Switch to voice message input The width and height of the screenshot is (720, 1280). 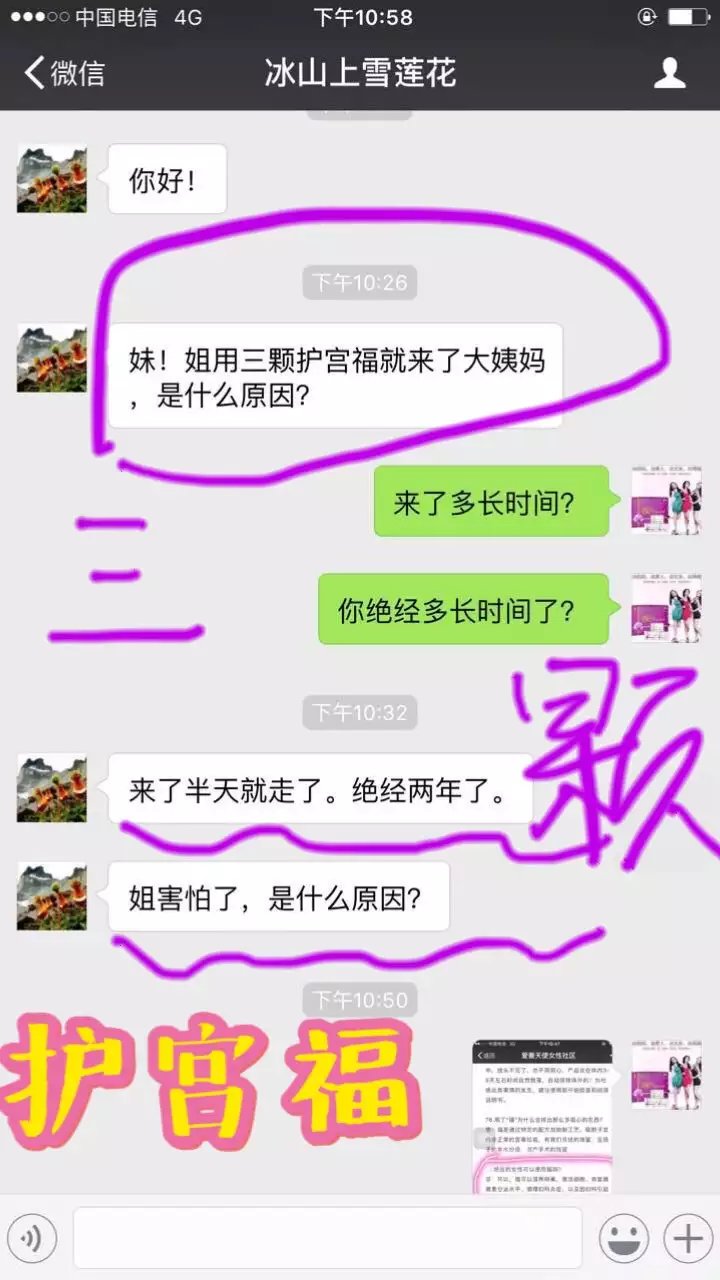tap(31, 1239)
